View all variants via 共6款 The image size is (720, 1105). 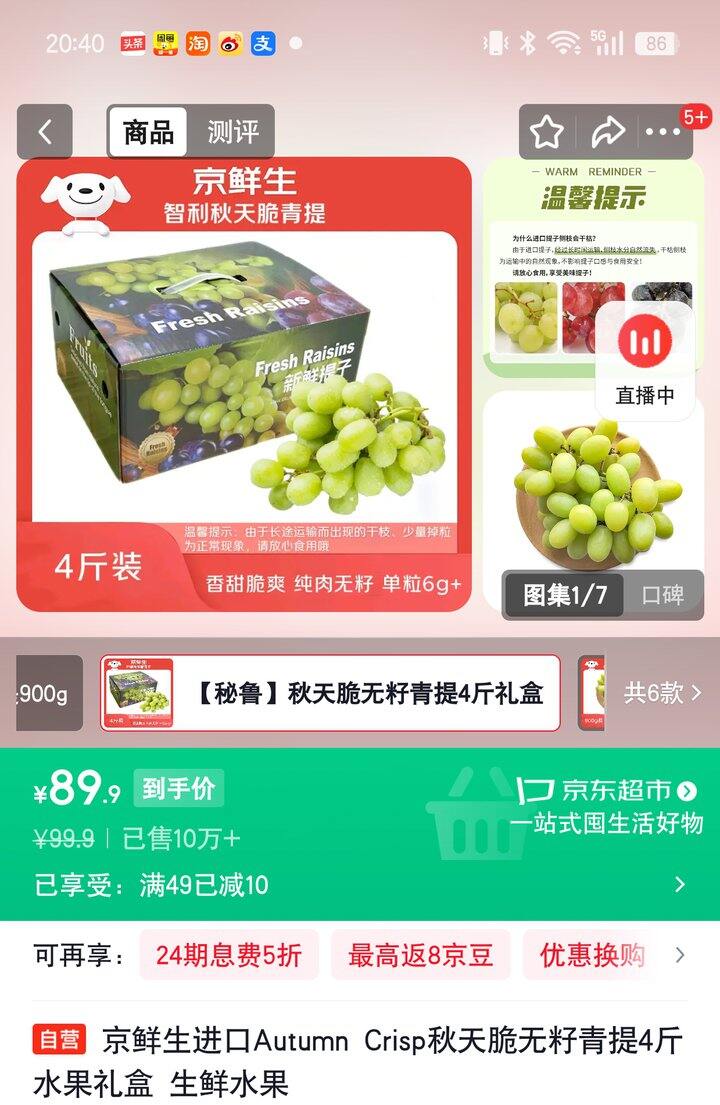[x=662, y=693]
